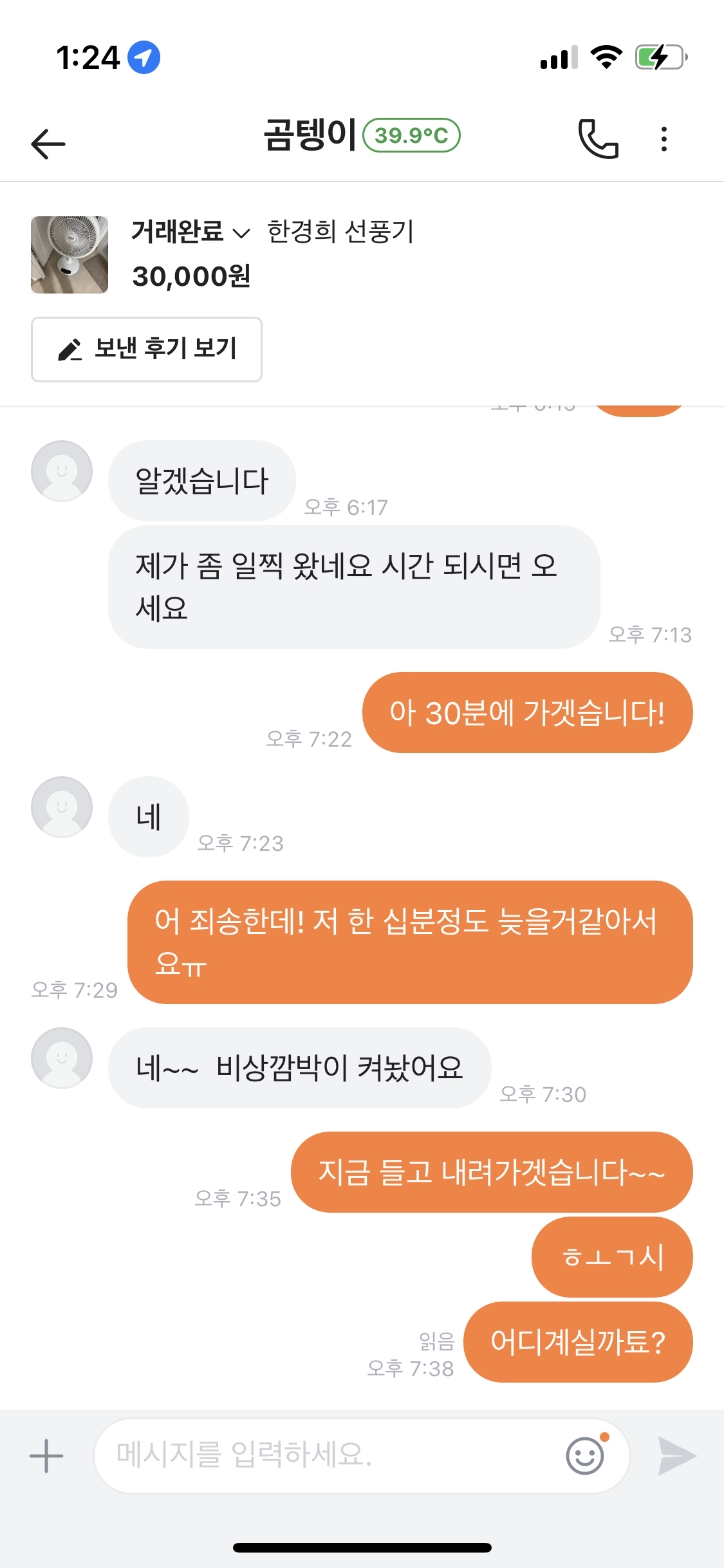
Task: Open the three-dot overflow menu
Action: (664, 139)
